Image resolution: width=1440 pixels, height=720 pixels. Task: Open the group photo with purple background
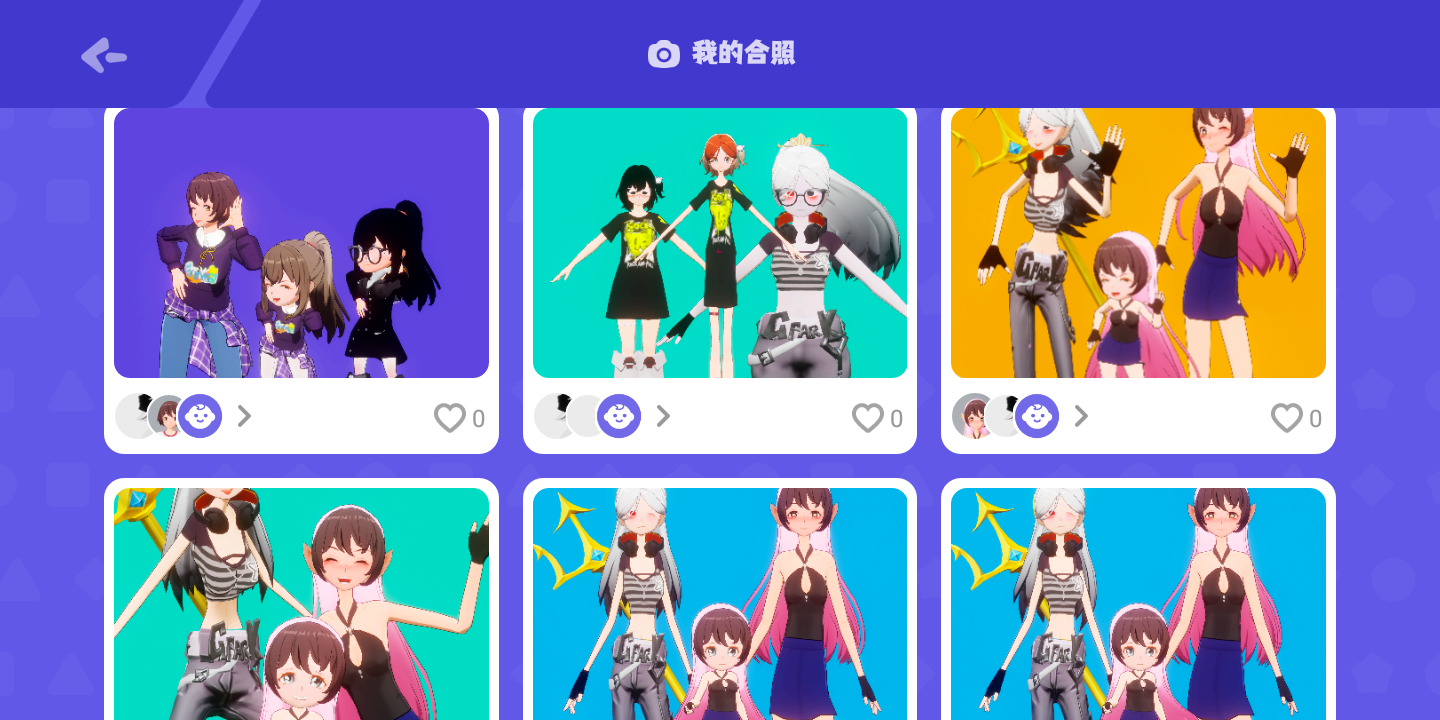point(301,243)
